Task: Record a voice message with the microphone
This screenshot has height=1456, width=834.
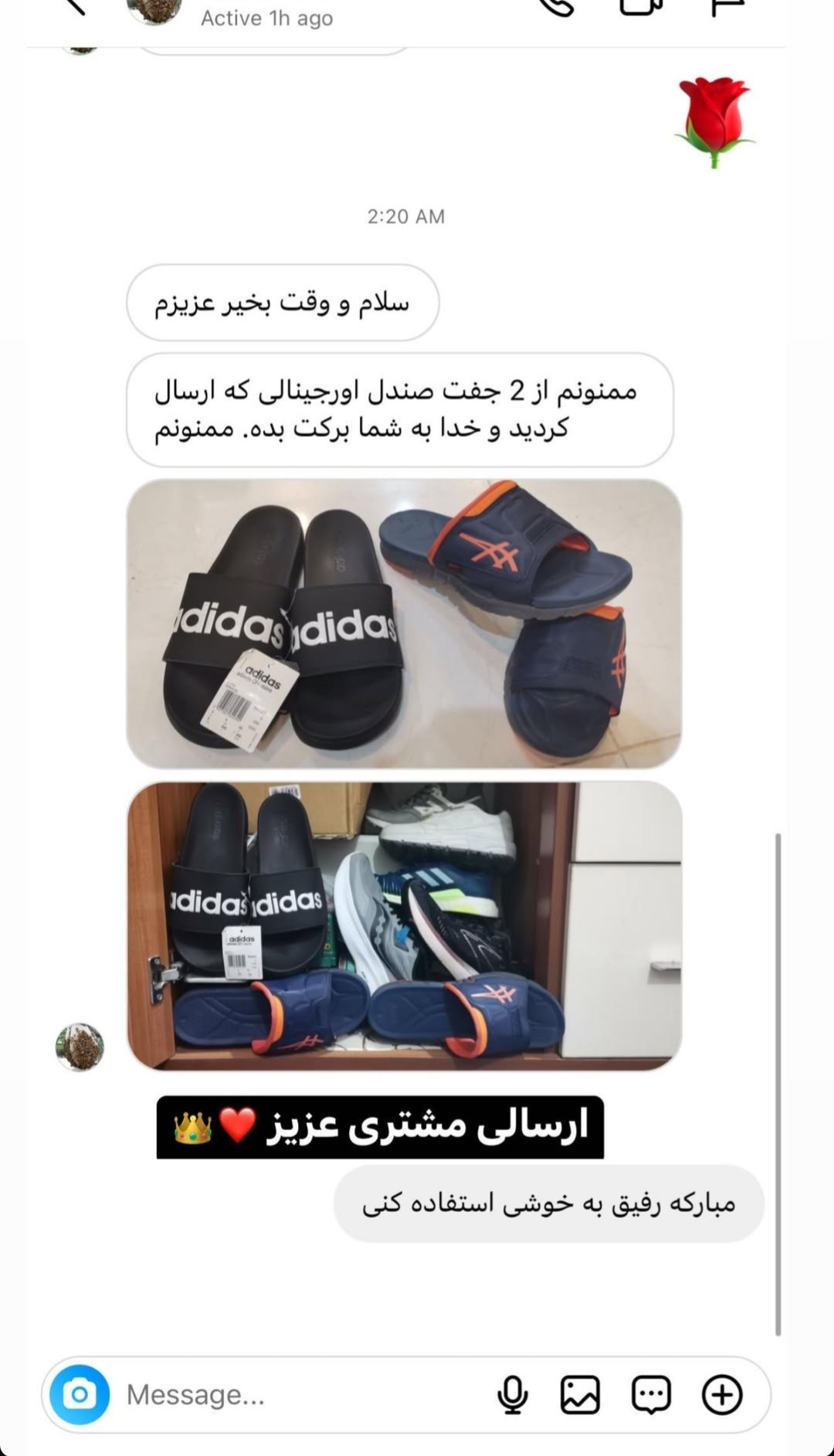Action: pos(512,1394)
